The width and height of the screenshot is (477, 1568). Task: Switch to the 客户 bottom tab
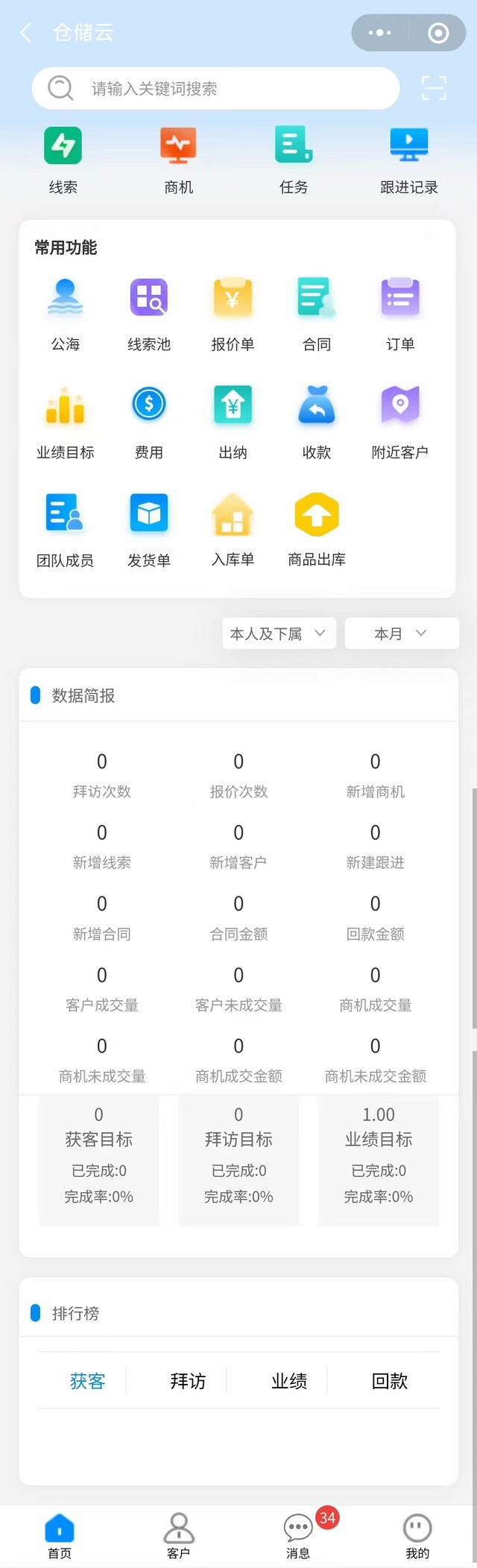[x=179, y=1535]
